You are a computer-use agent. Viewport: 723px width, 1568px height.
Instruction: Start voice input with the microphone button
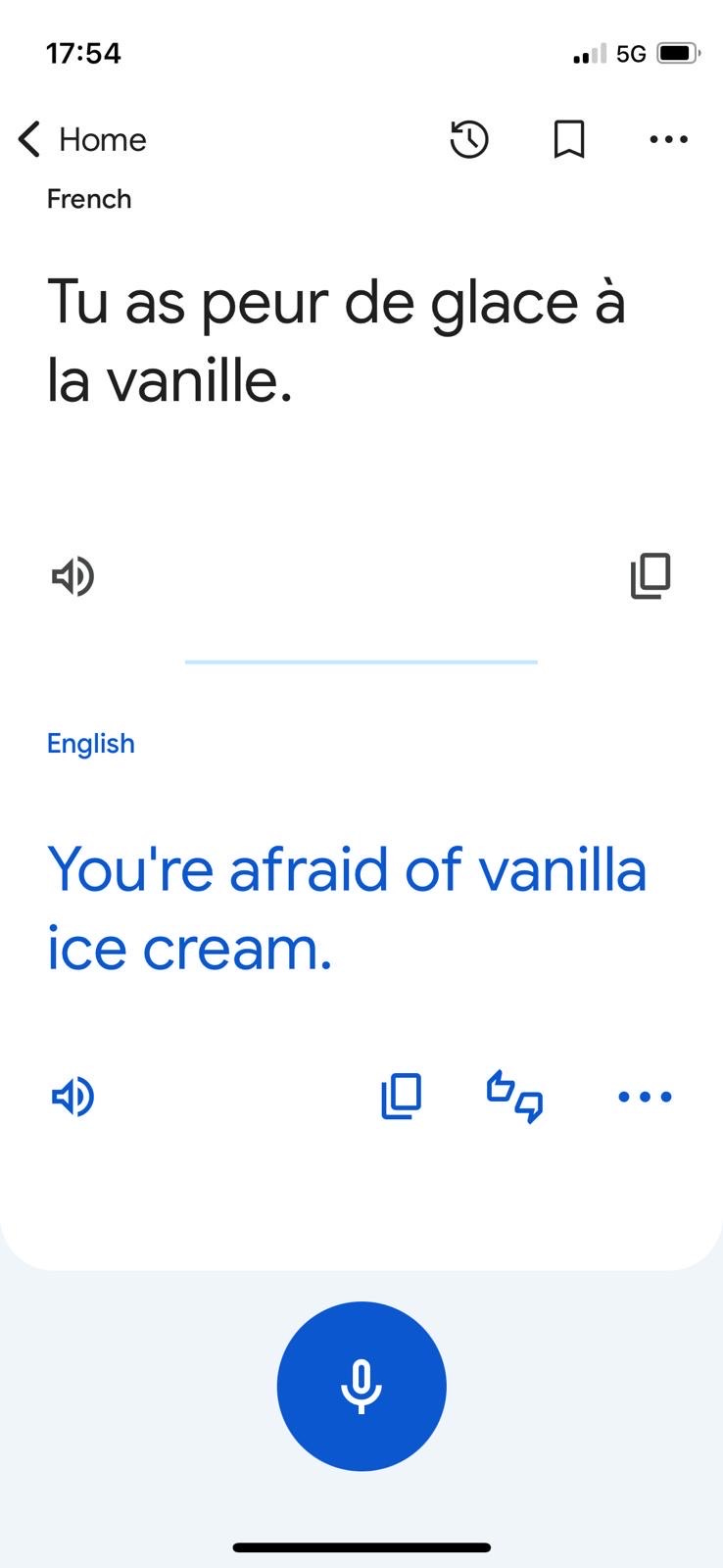361,1386
